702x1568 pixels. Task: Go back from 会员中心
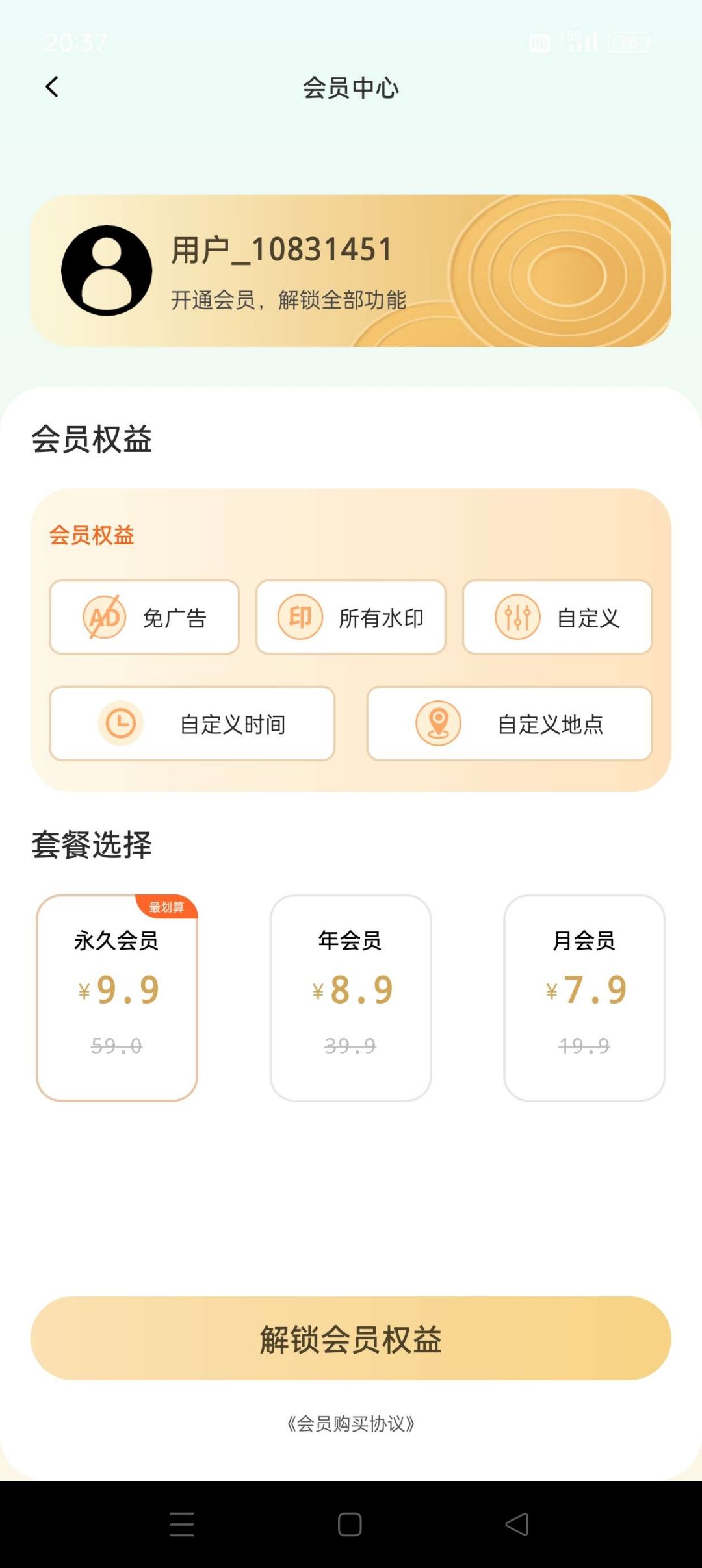52,87
